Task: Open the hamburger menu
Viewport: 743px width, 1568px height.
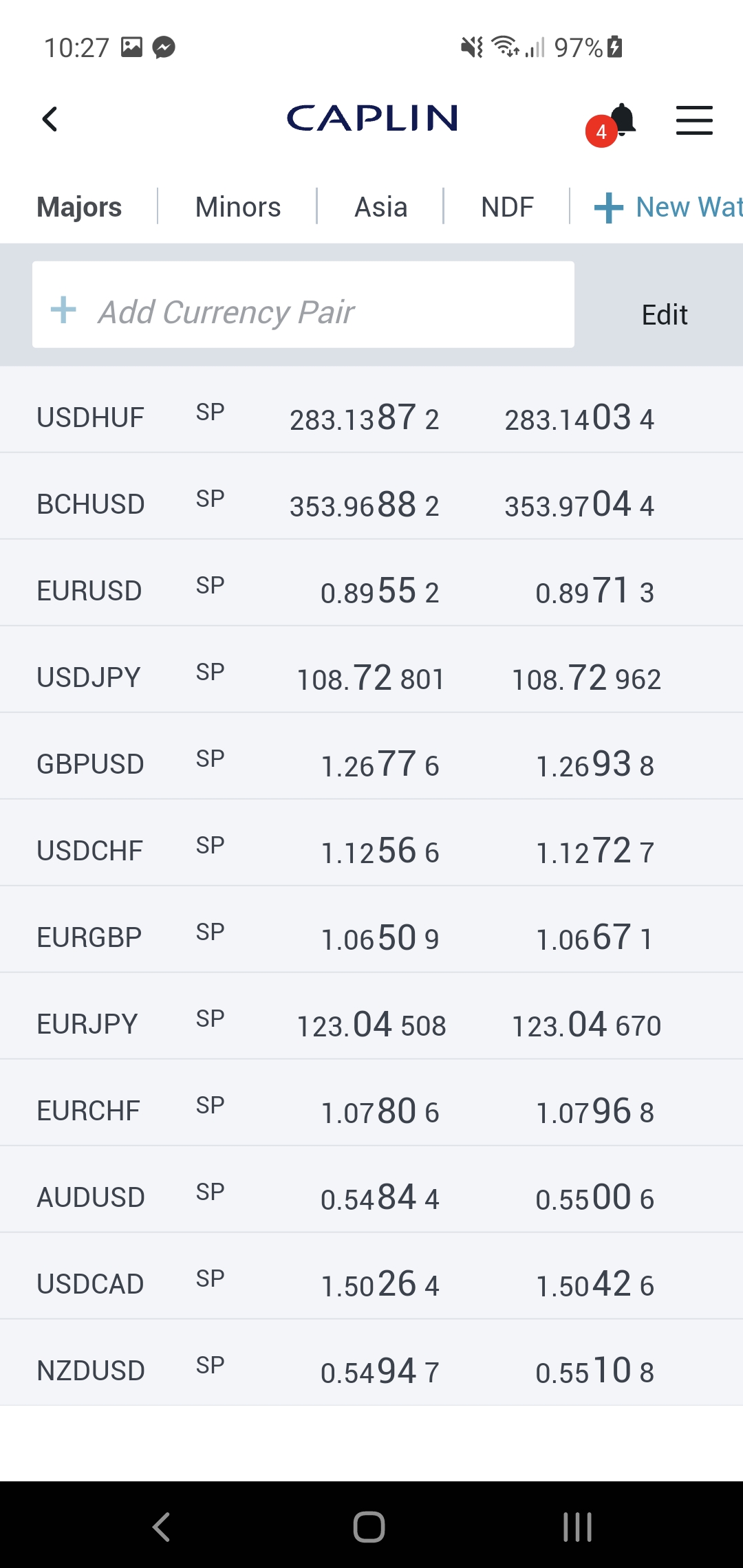Action: coord(693,120)
